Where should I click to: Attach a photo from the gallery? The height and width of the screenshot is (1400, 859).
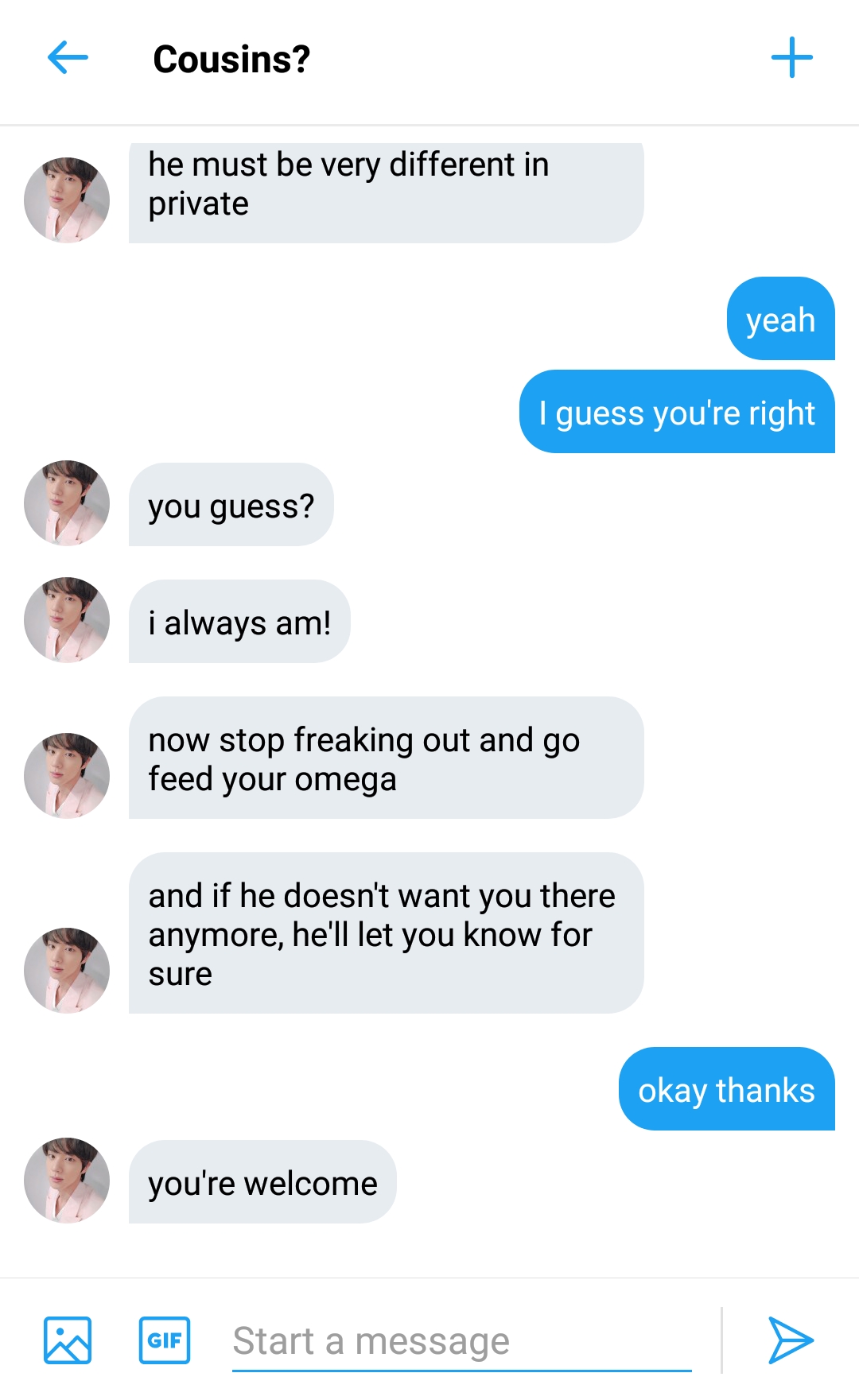click(x=68, y=1340)
